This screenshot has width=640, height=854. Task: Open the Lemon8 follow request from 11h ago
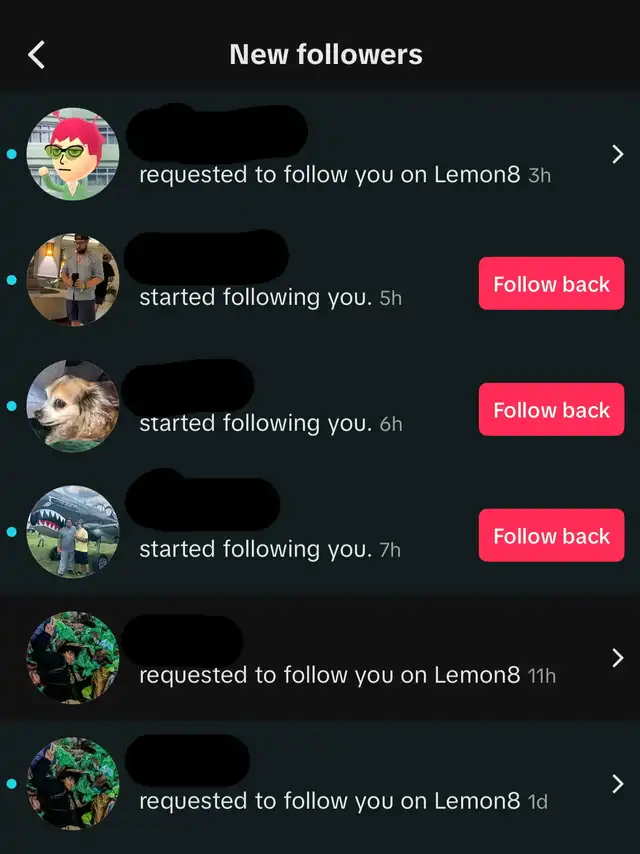(617, 657)
